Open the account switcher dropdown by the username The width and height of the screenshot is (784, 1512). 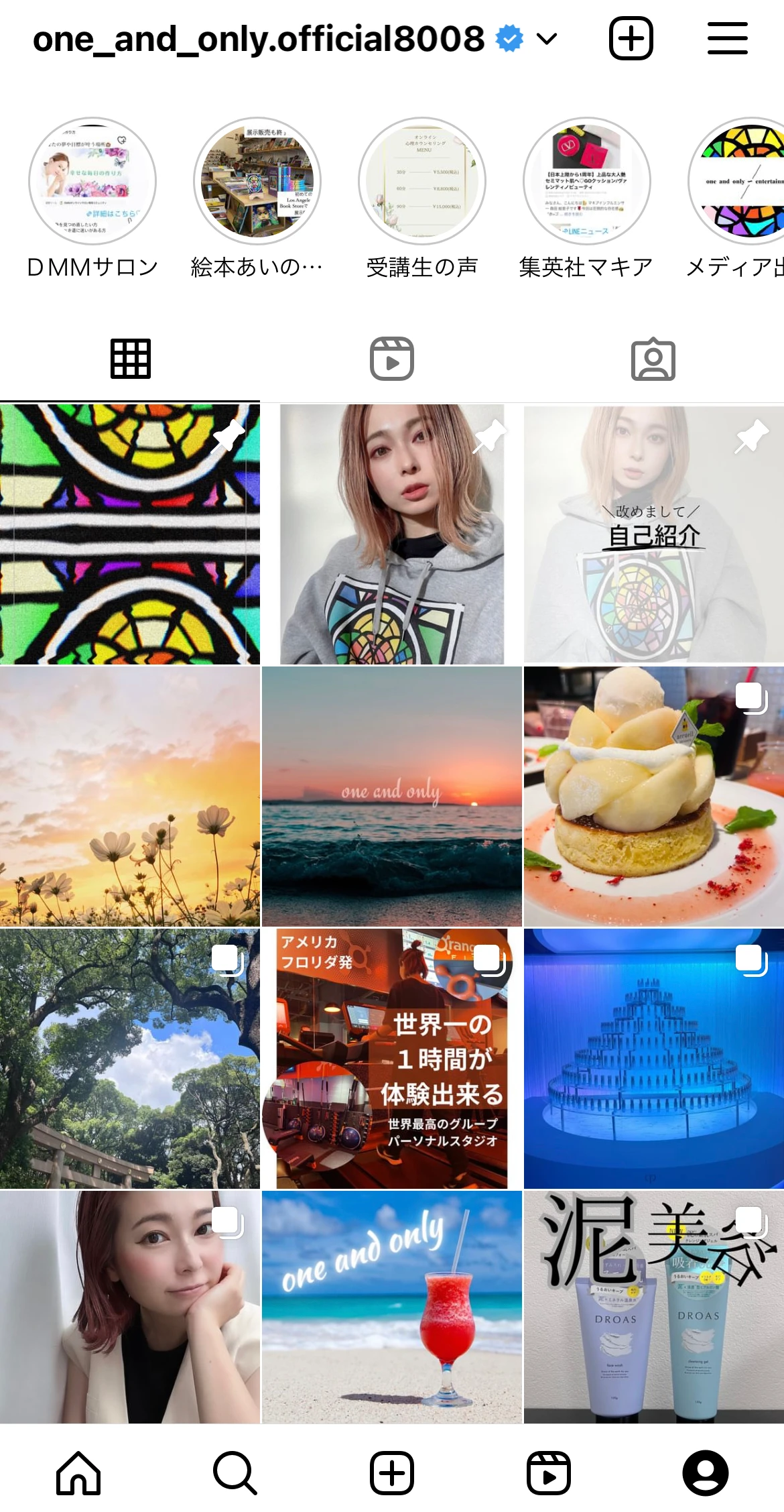coord(547,40)
